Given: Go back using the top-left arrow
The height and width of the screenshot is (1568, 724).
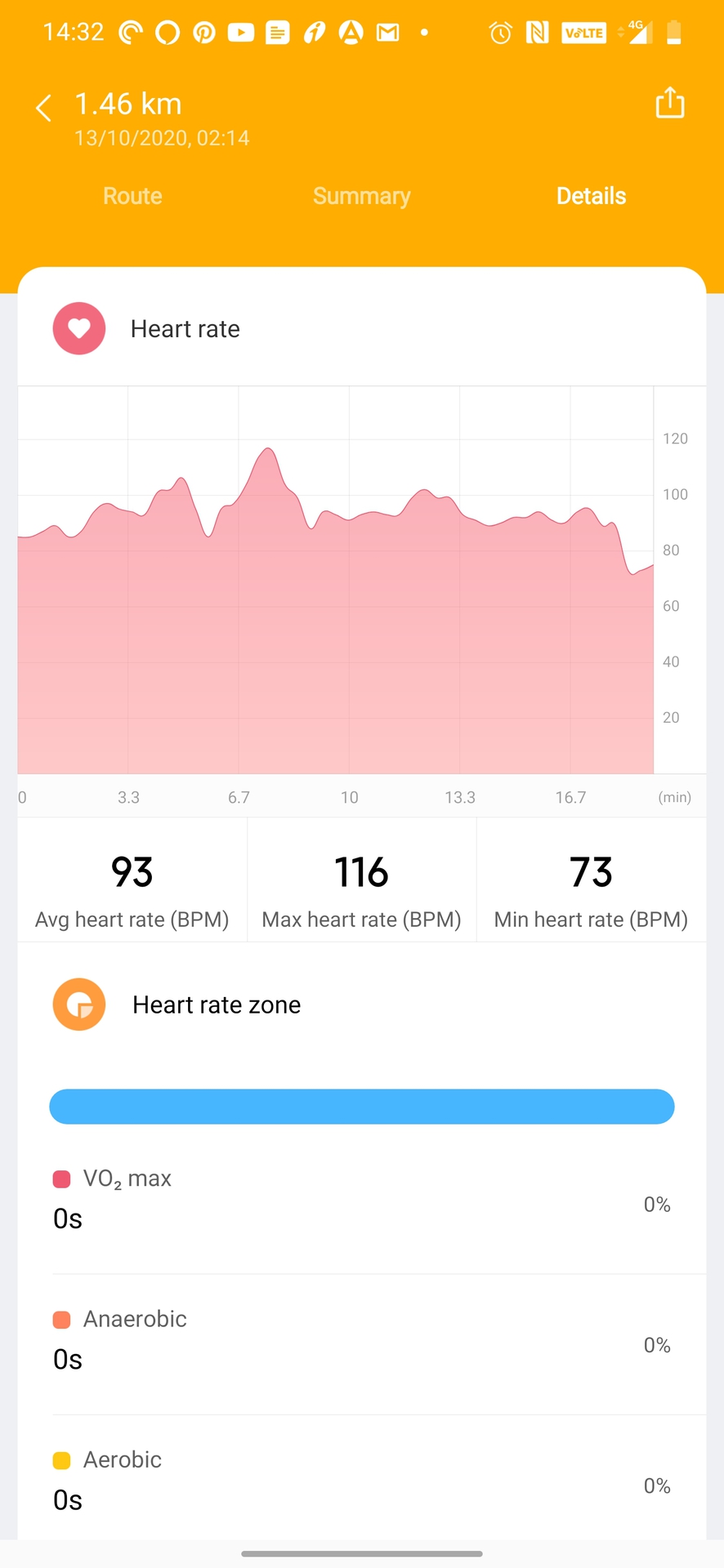Looking at the screenshot, I should pos(44,107).
